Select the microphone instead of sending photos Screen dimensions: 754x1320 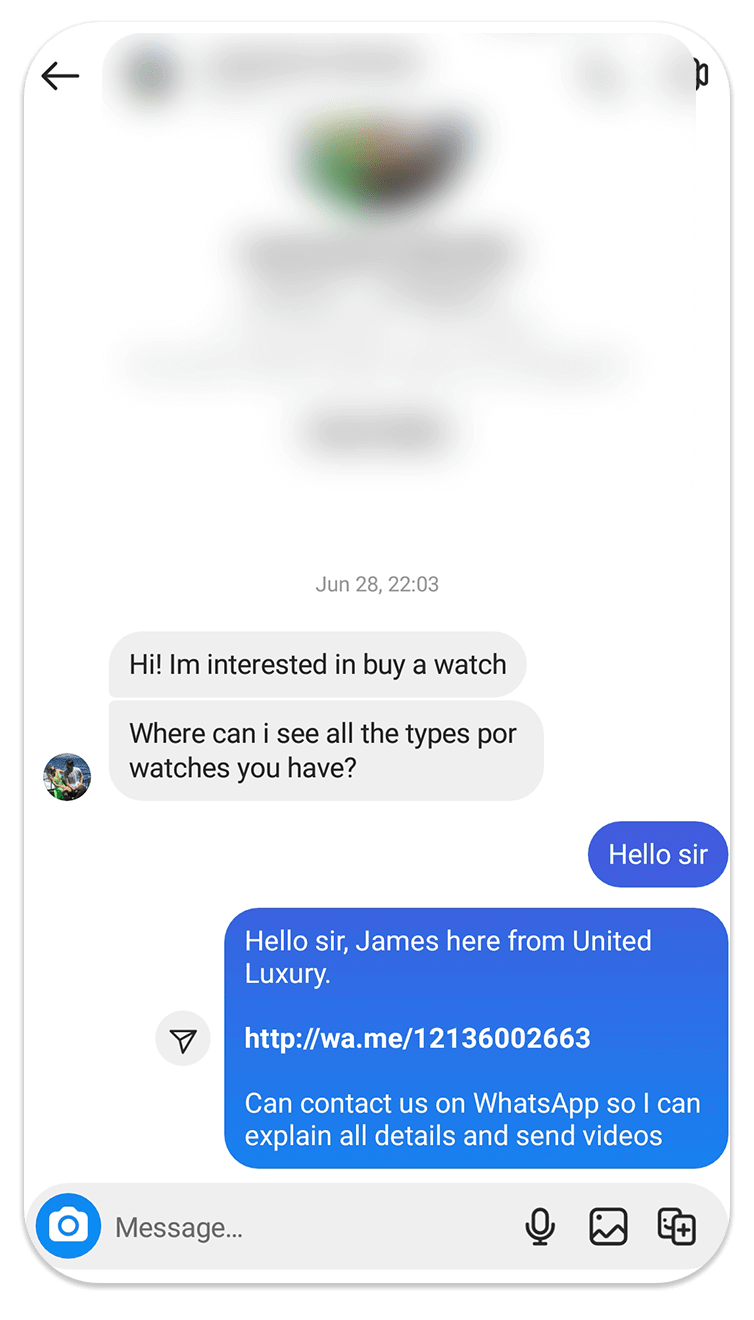pyautogui.click(x=540, y=1227)
